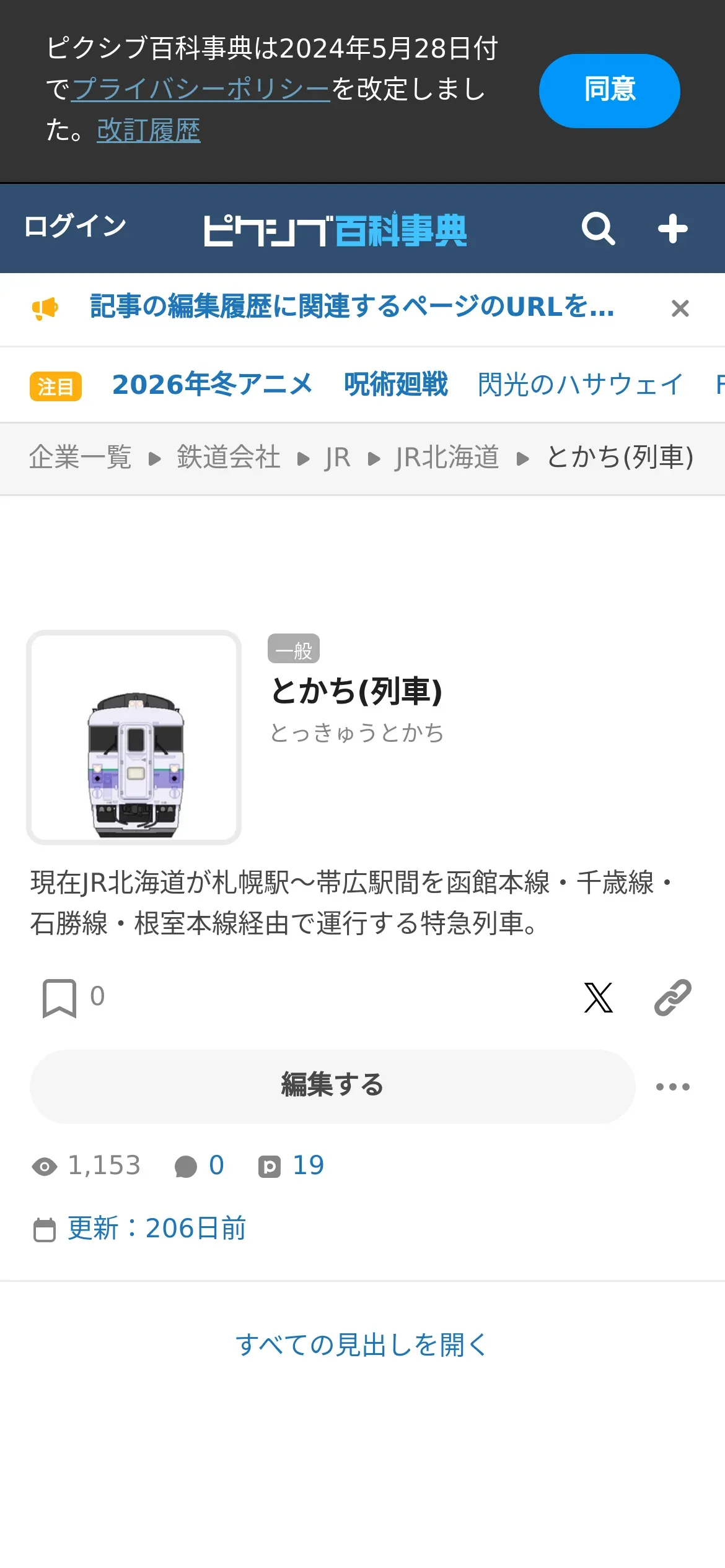
Task: Bookmark this とかち(列車) article
Action: pyautogui.click(x=59, y=997)
